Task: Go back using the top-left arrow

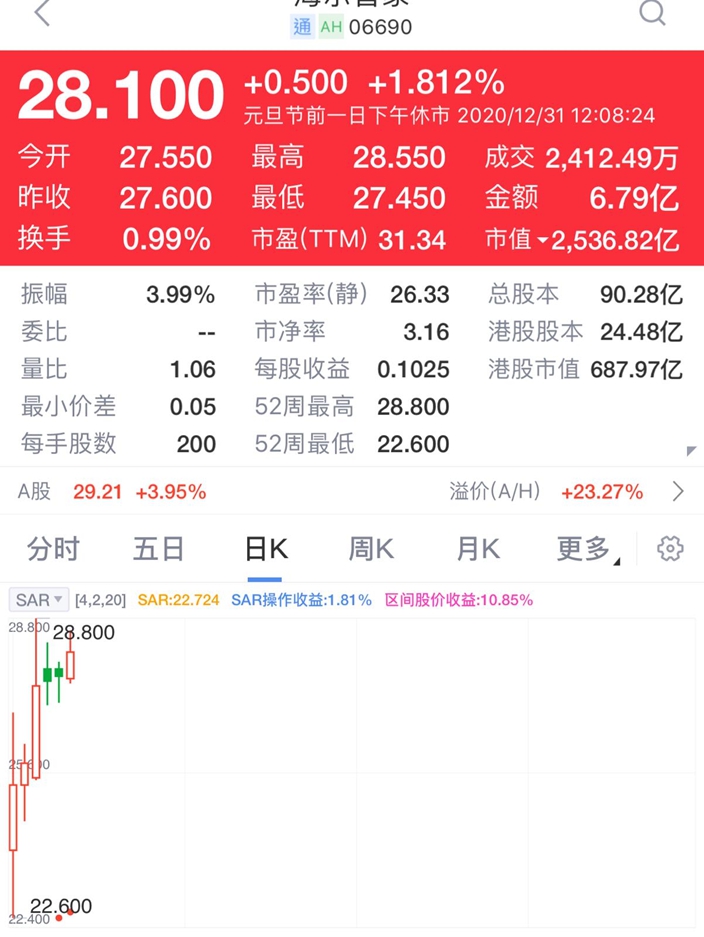Action: [42, 13]
